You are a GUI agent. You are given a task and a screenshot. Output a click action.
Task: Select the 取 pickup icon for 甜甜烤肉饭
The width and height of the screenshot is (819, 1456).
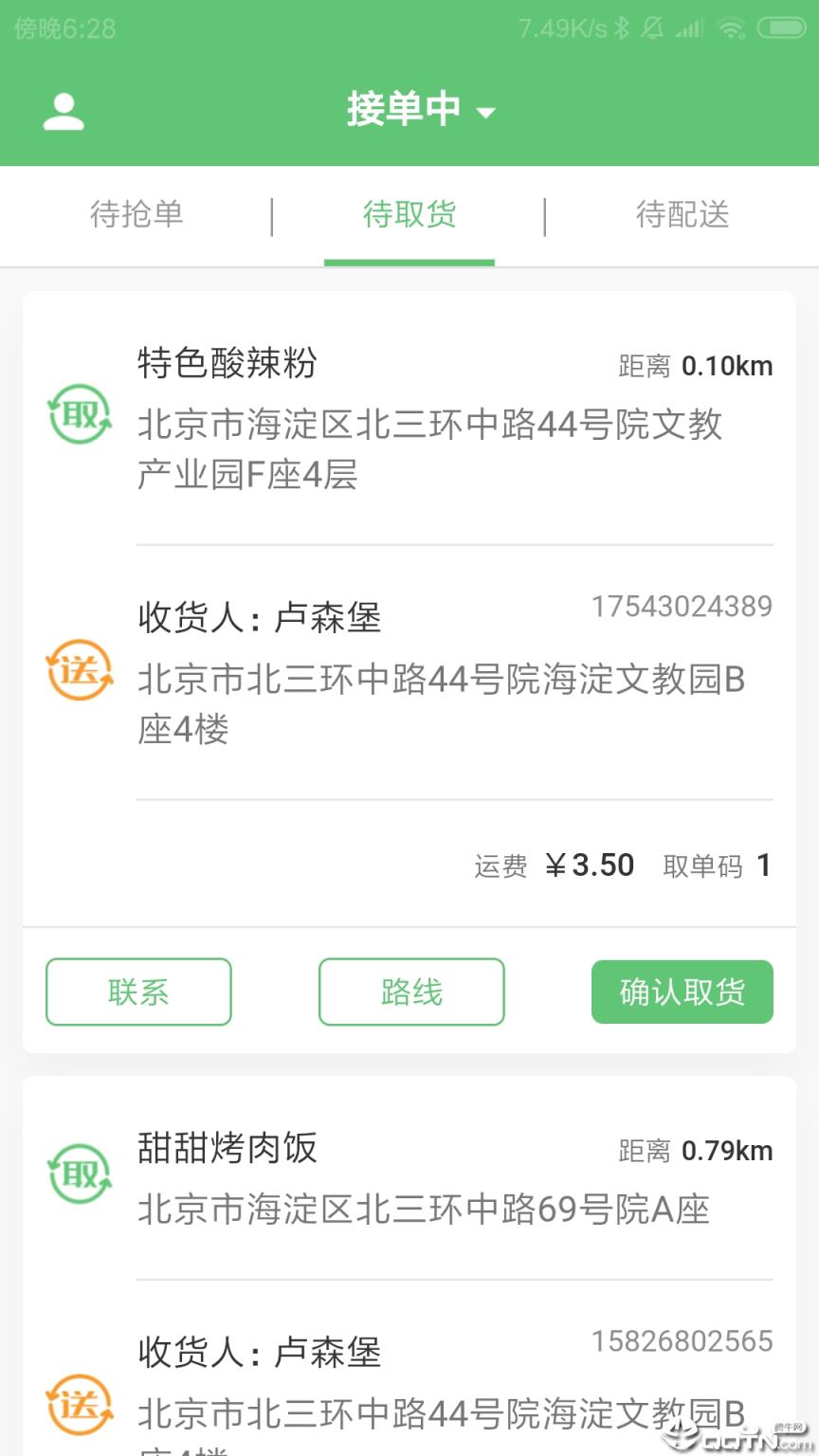[80, 1173]
